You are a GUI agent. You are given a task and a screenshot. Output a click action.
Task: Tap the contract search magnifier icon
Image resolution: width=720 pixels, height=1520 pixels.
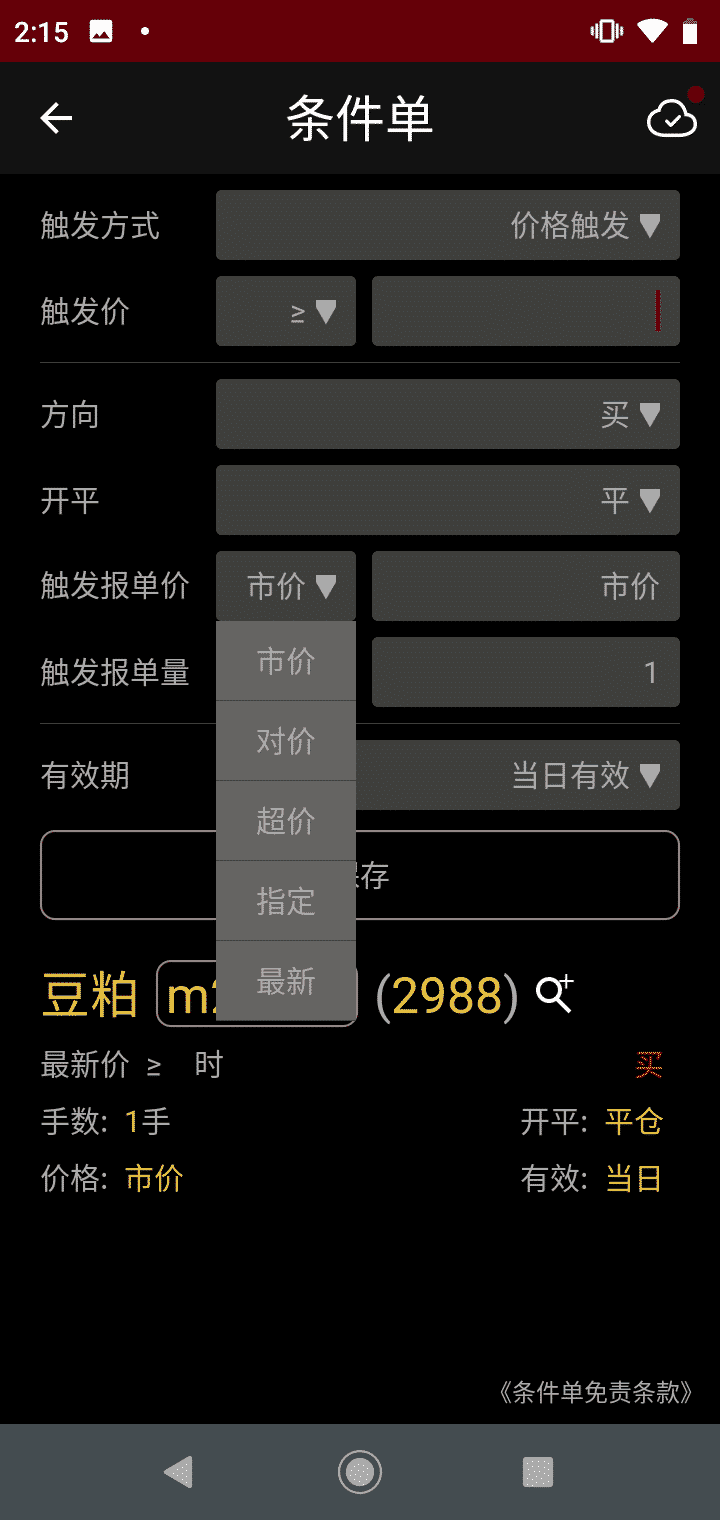click(x=554, y=994)
